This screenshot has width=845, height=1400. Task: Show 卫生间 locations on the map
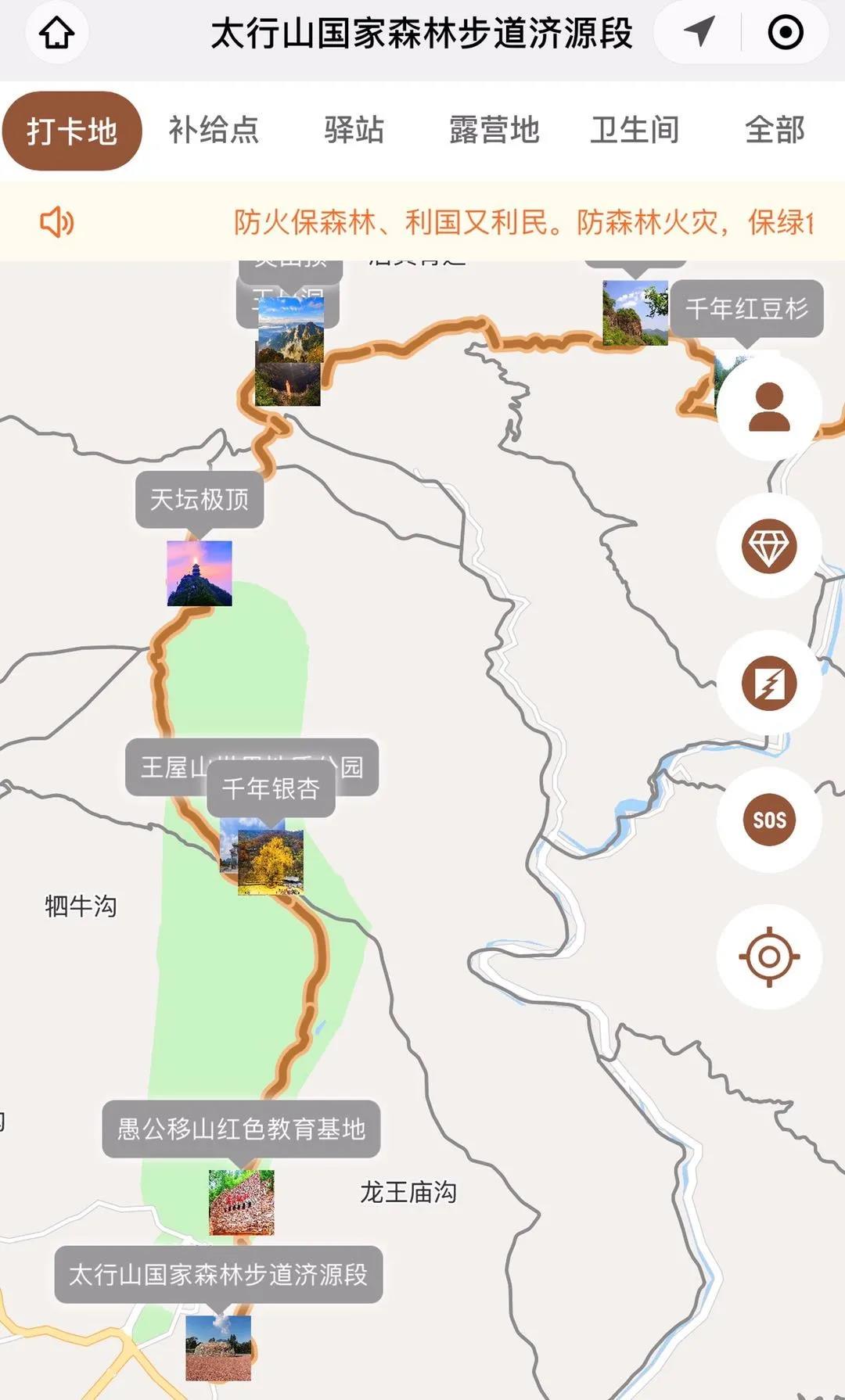pyautogui.click(x=635, y=130)
